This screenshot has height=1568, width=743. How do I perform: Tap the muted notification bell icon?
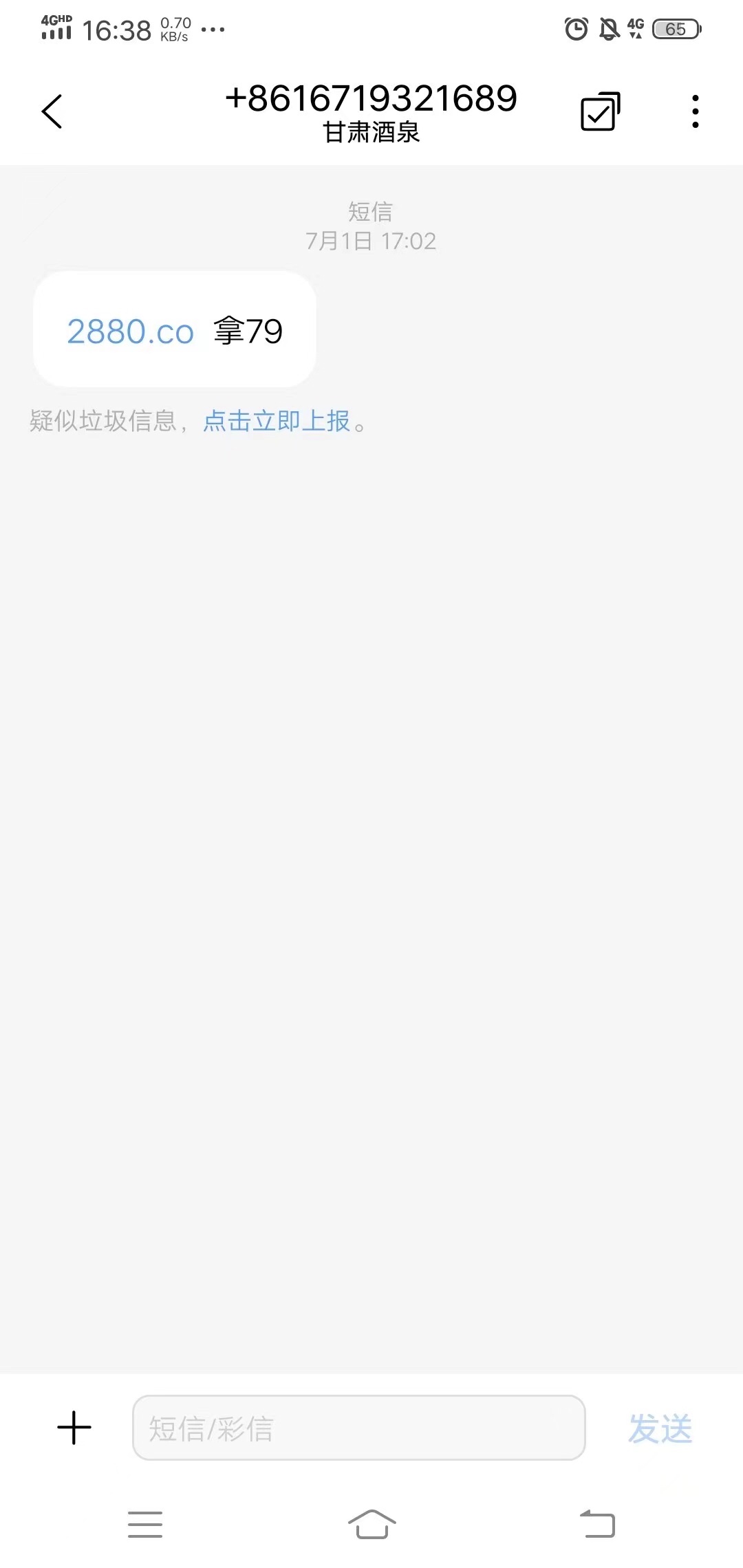pos(608,29)
